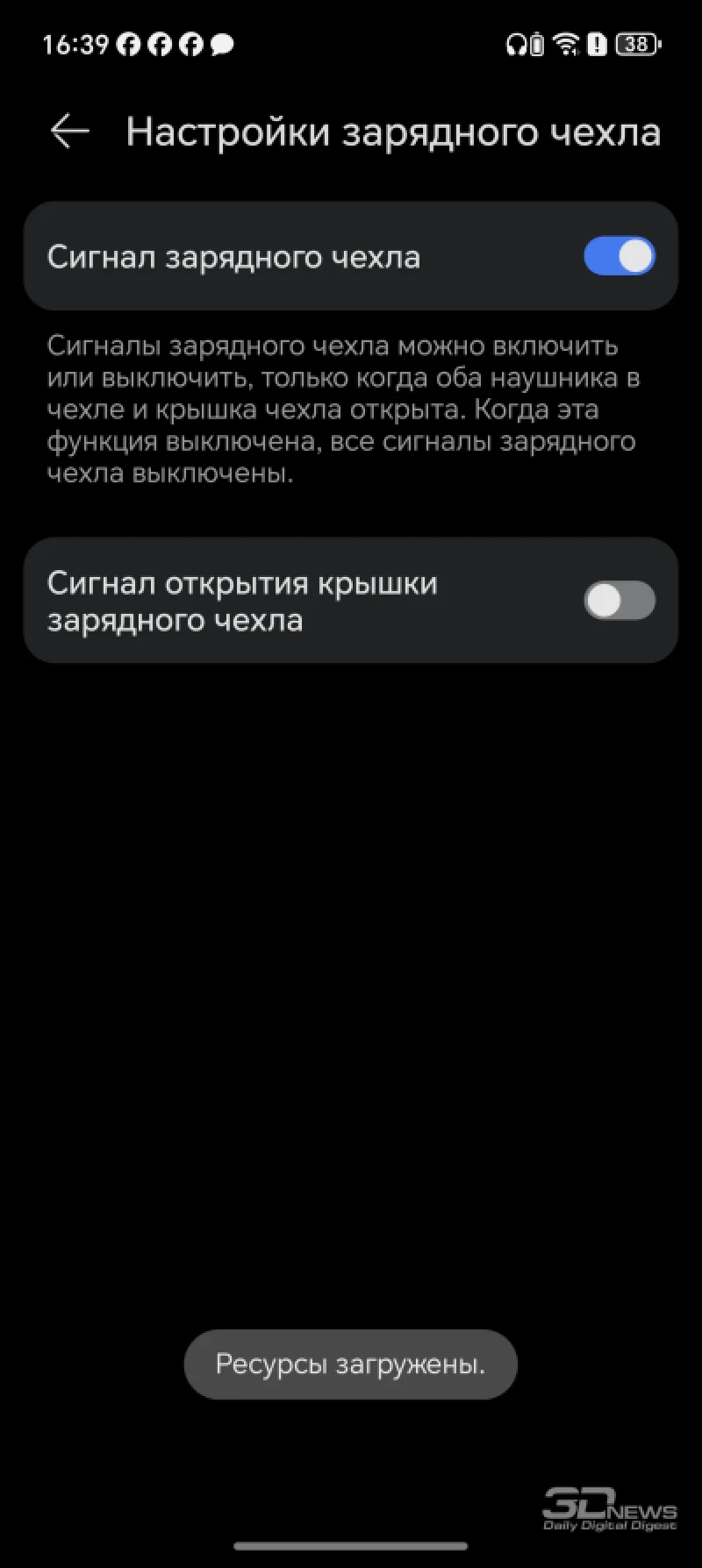Image resolution: width=702 pixels, height=1568 pixels.
Task: Enable 'Сигнал открытия крышки зарядного чехла' switch
Action: (620, 601)
